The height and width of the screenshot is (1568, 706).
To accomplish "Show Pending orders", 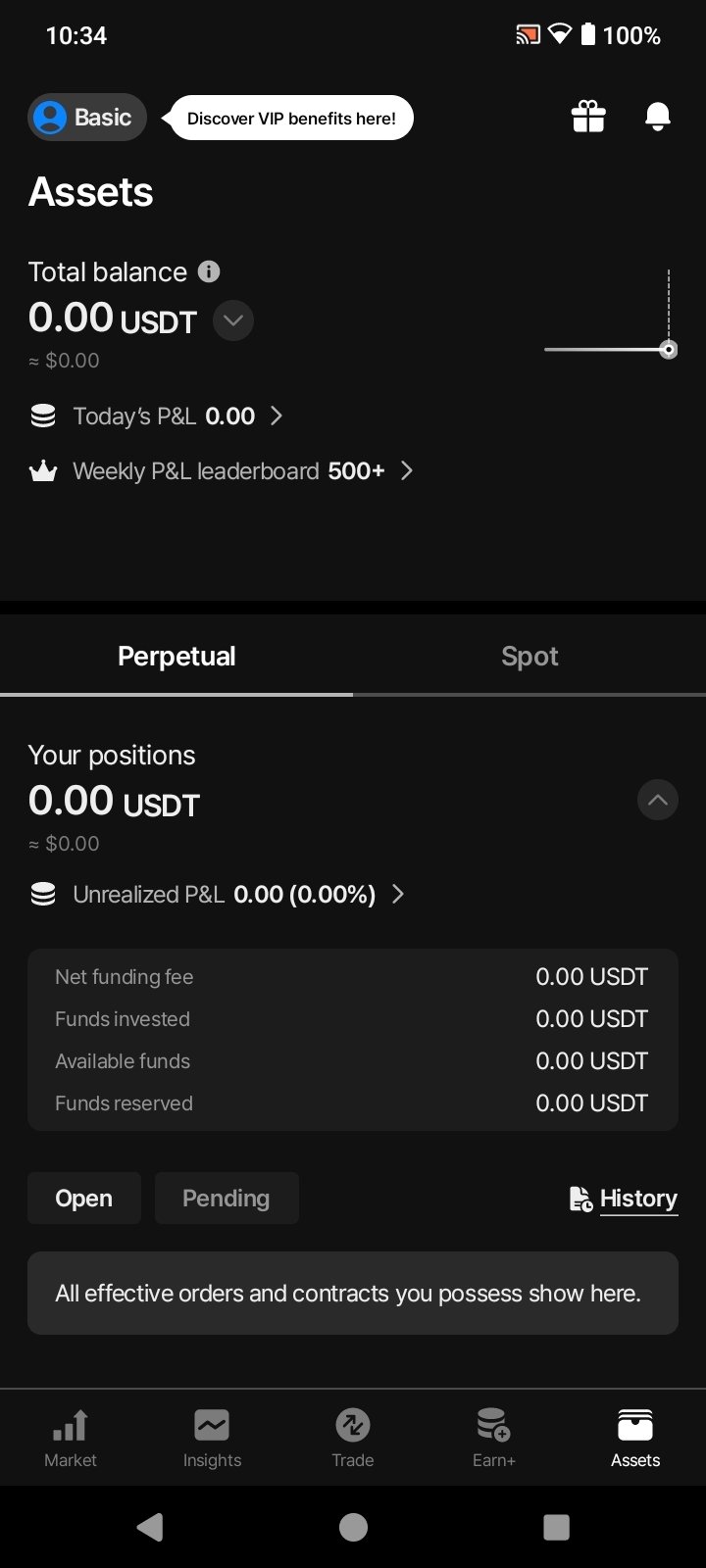I will tap(226, 1199).
